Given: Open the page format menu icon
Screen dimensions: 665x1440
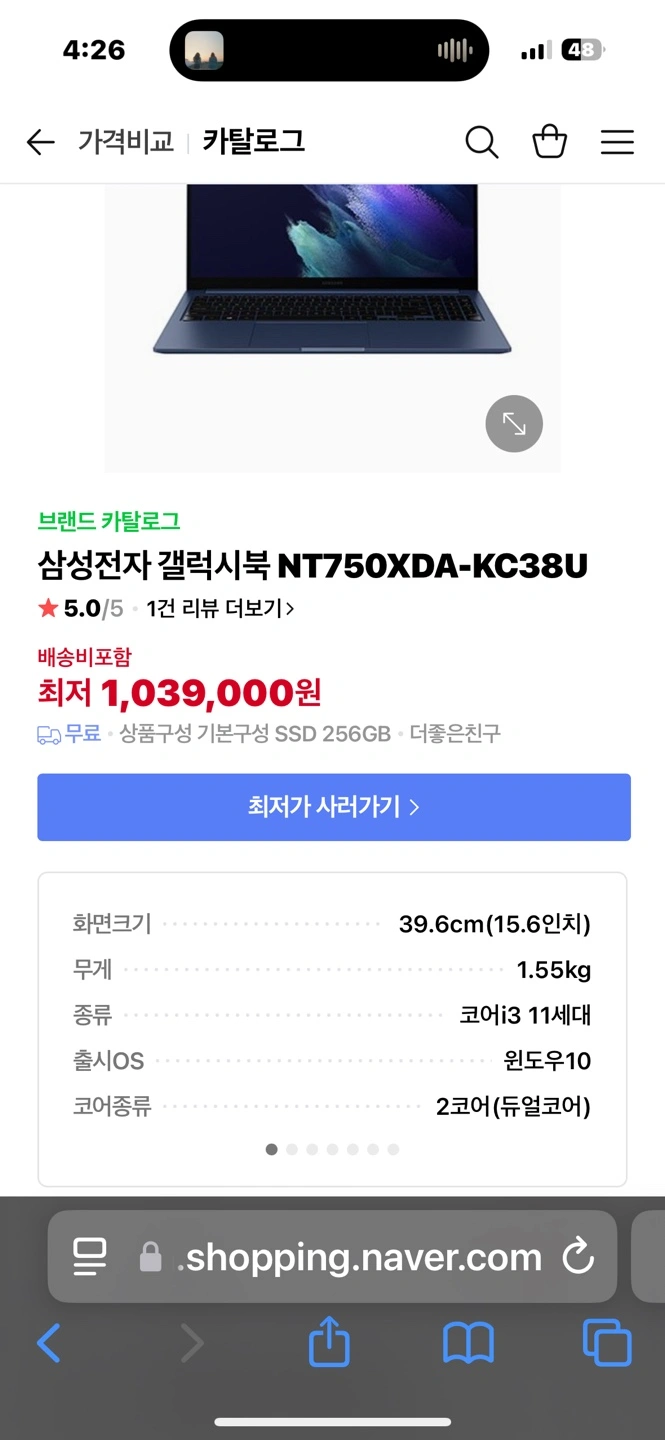Looking at the screenshot, I should (x=90, y=1257).
